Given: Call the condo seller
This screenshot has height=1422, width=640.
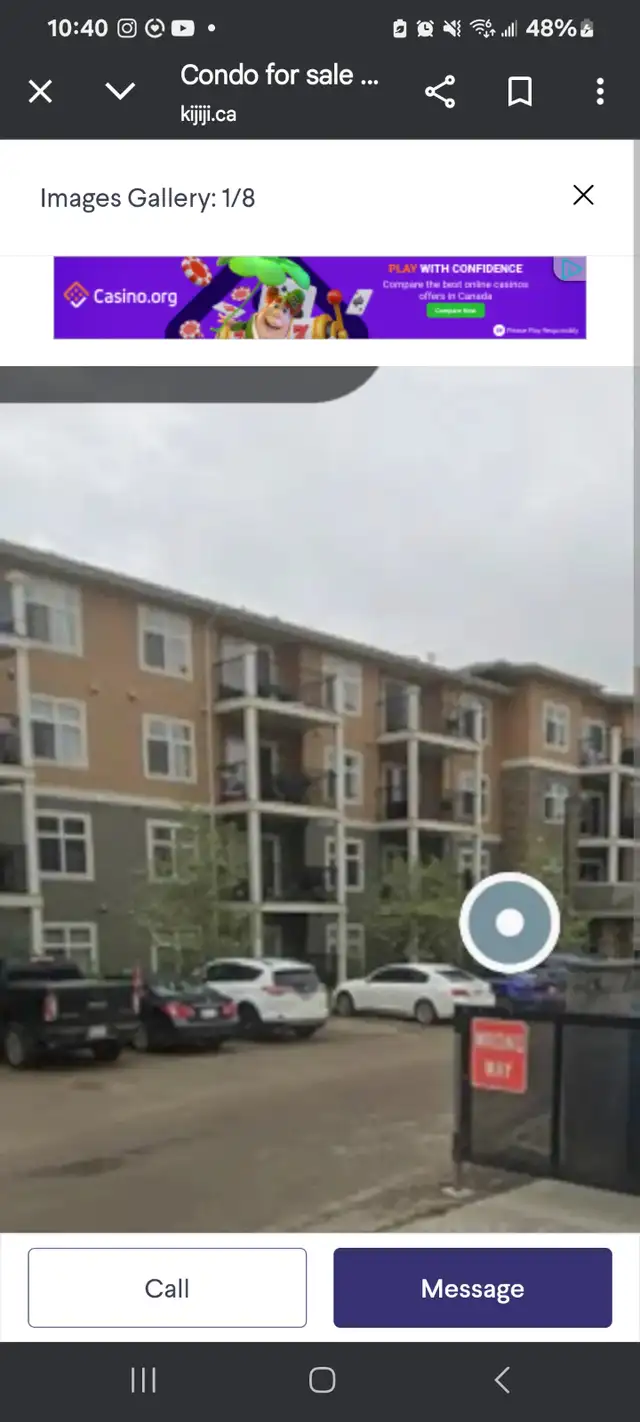Looking at the screenshot, I should click(x=167, y=1288).
